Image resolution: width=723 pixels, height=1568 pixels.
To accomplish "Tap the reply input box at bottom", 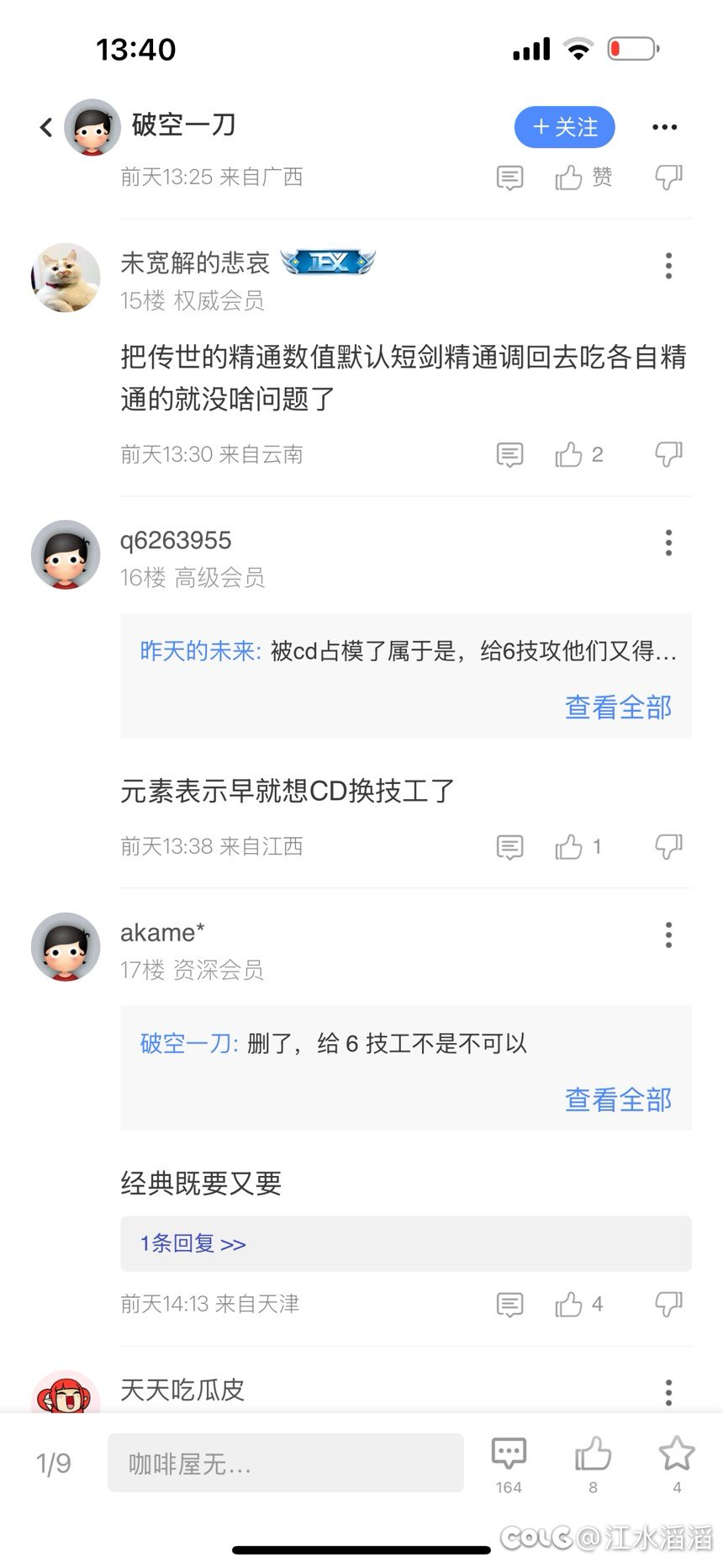I will click(x=286, y=1463).
